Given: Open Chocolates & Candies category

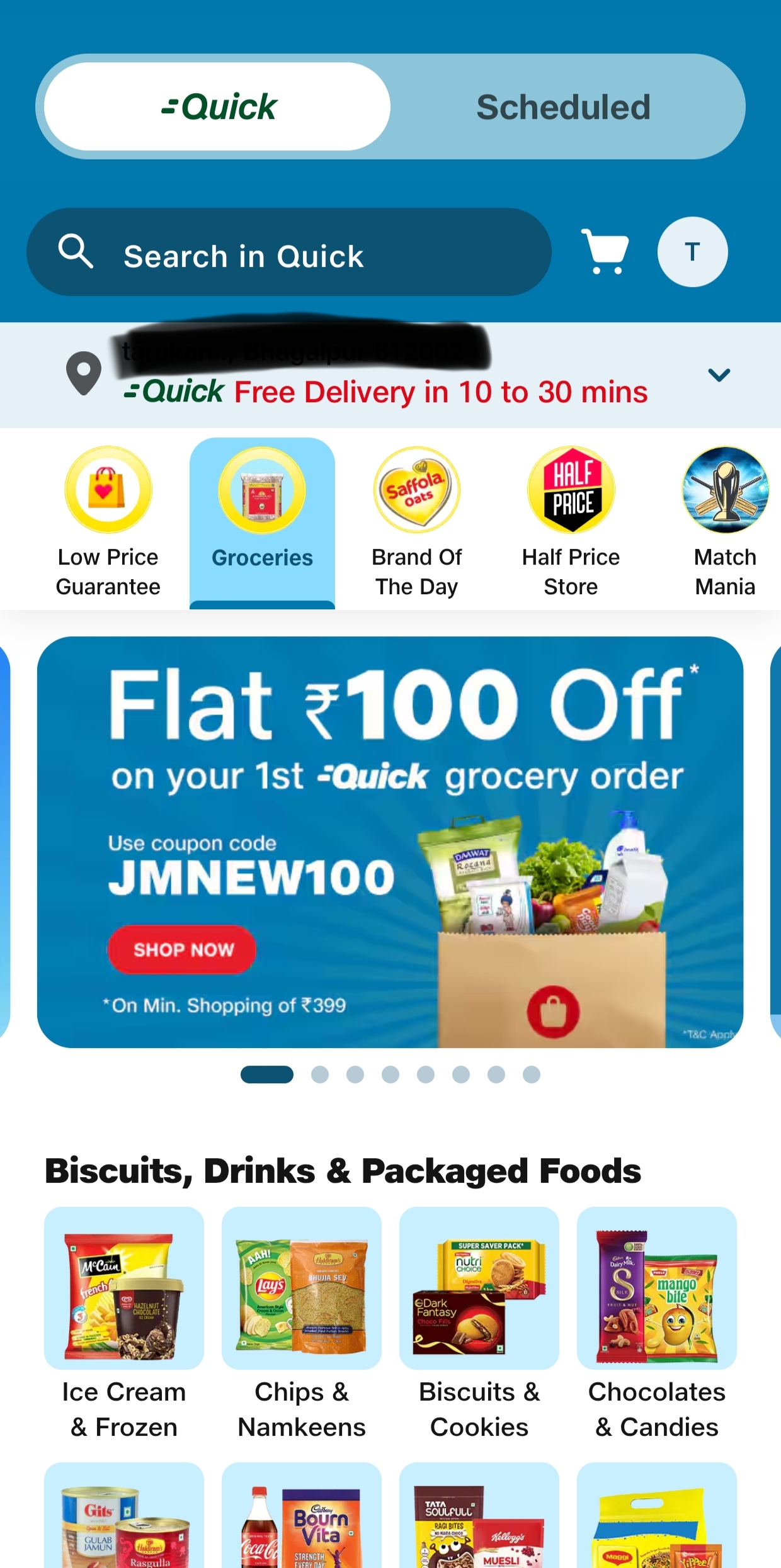Looking at the screenshot, I should [x=657, y=1322].
